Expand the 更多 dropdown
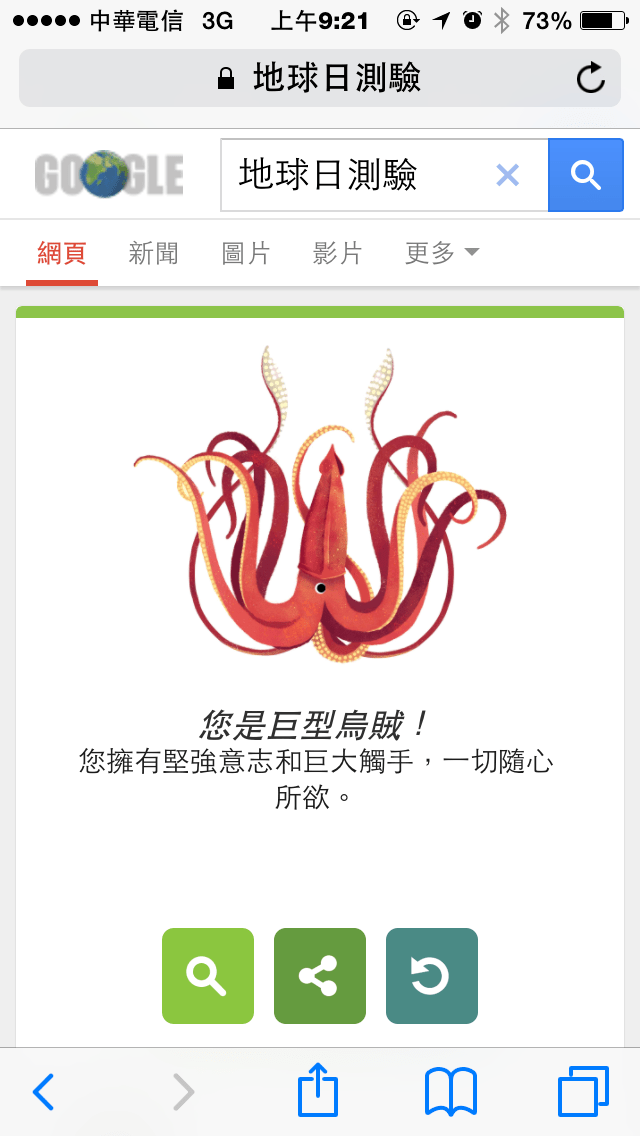The width and height of the screenshot is (640, 1136). point(441,253)
